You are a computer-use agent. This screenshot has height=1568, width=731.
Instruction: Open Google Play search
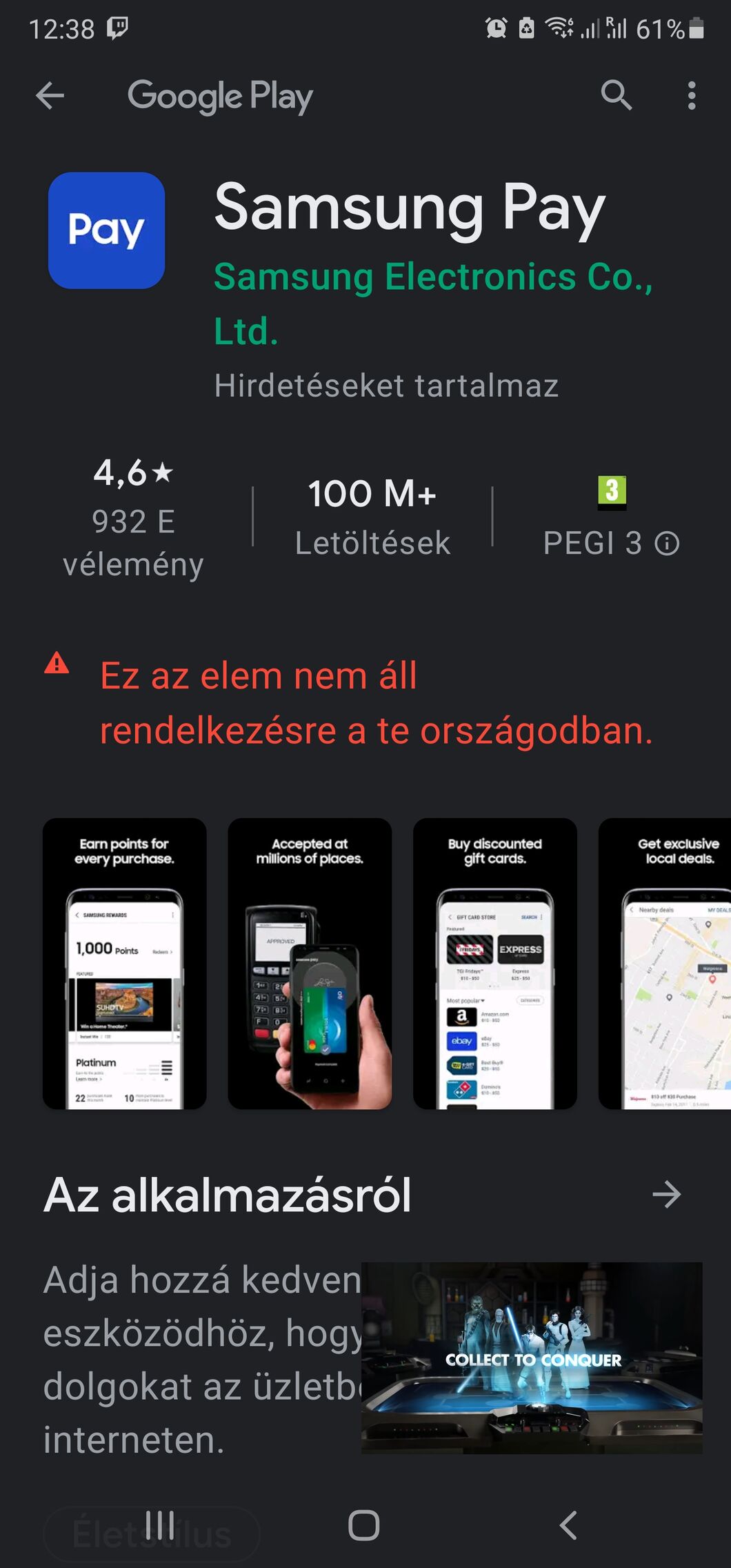coord(616,95)
